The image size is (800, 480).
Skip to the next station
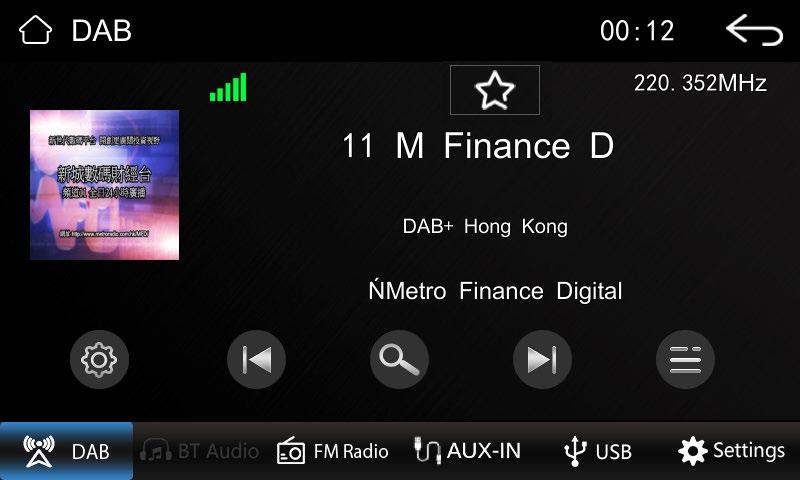click(542, 358)
